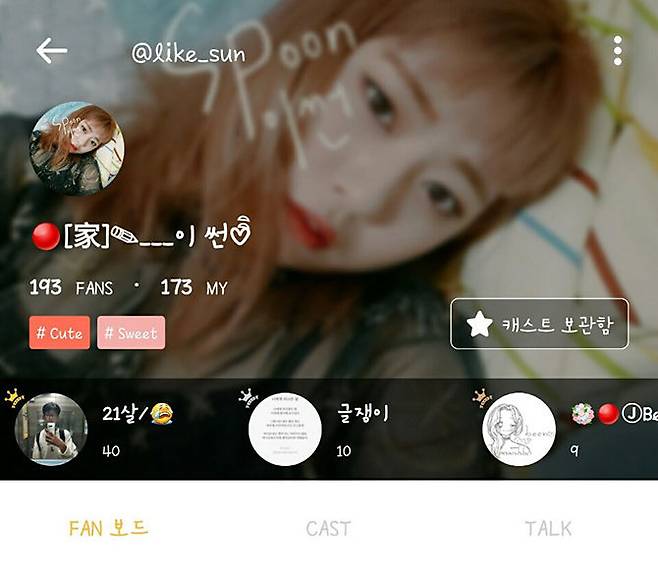Open top fan 글쟁이 profile
Screen dimensions: 658x568
pyautogui.click(x=284, y=430)
